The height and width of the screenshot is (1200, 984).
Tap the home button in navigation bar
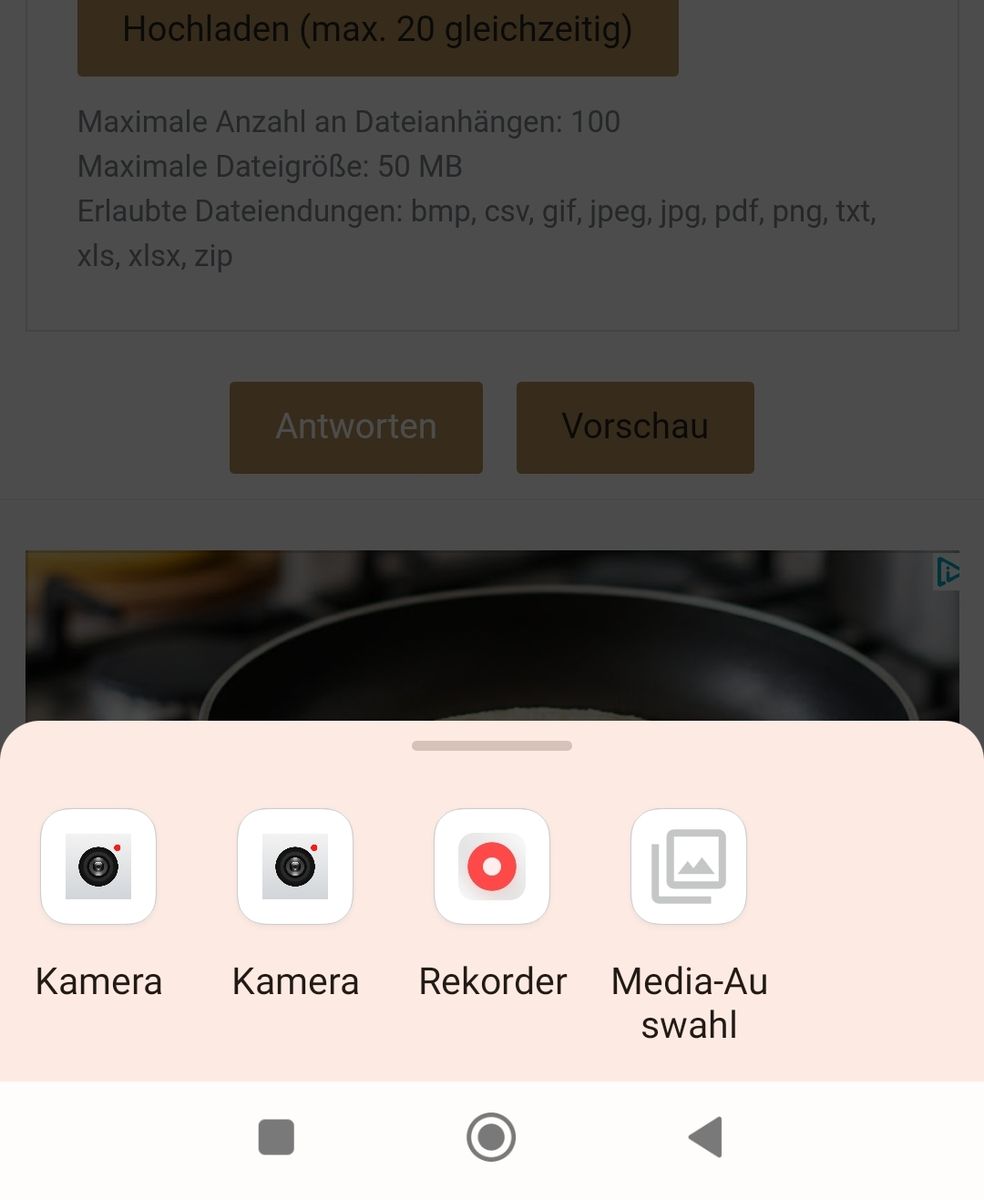(x=491, y=1137)
